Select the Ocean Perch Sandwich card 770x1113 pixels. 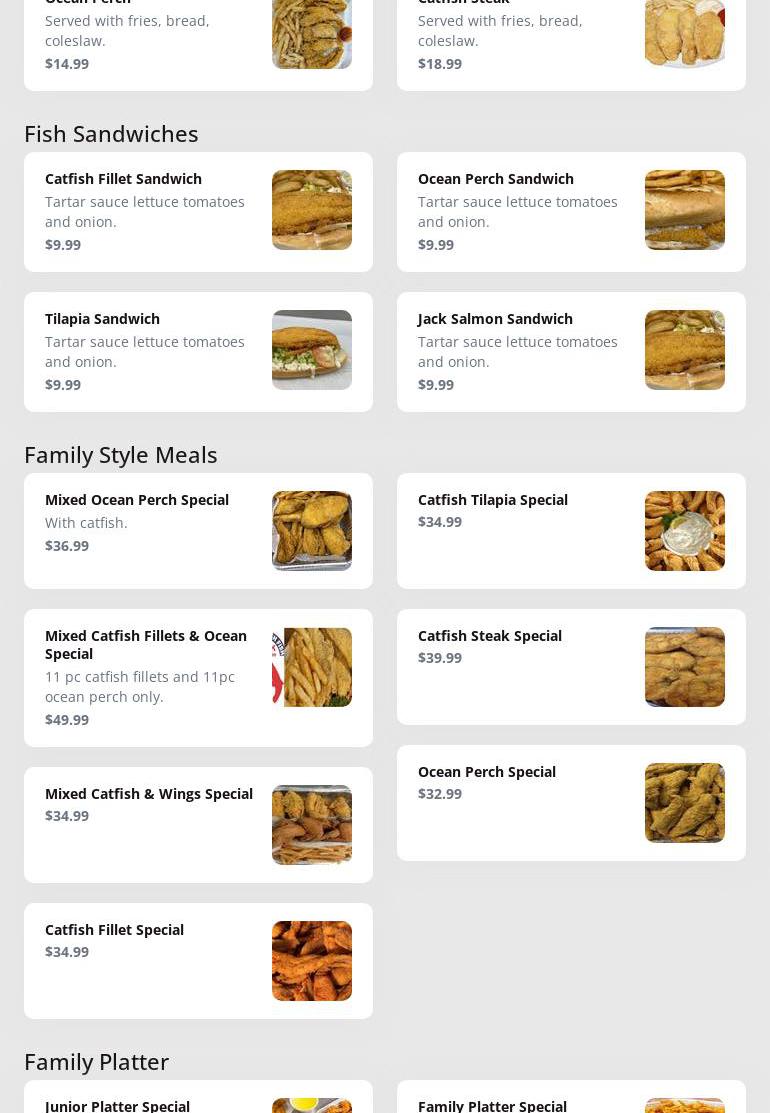[571, 211]
